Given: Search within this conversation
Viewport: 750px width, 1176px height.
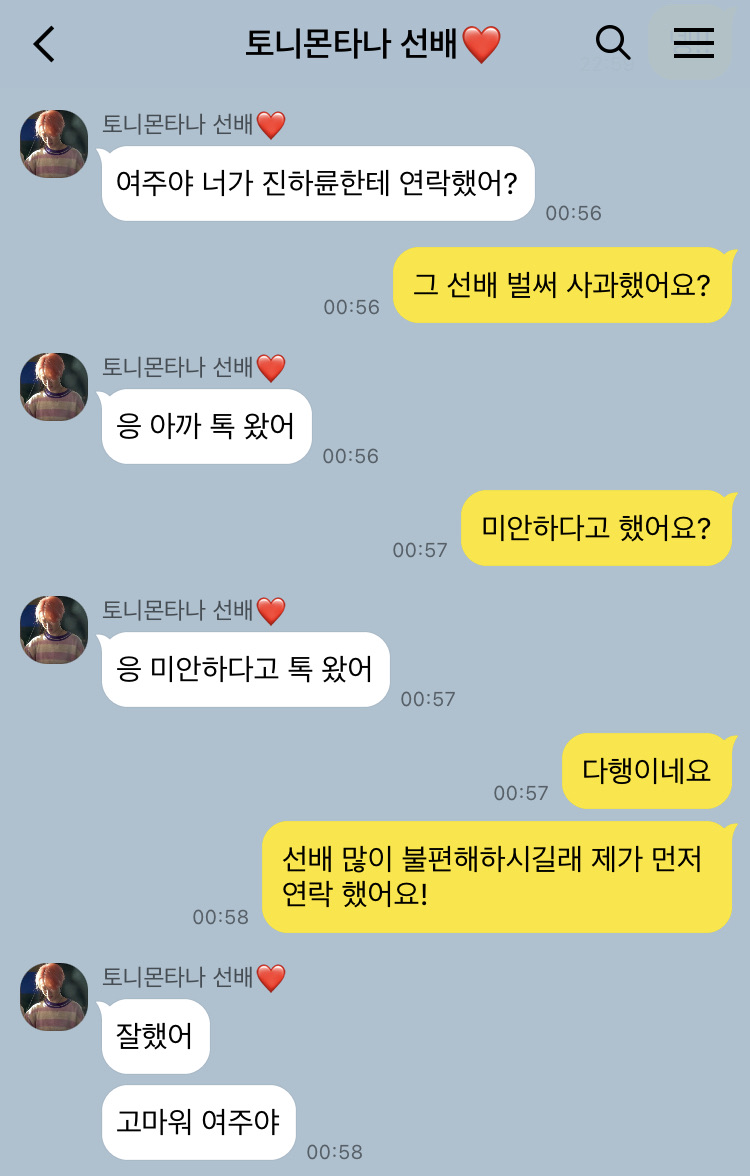Looking at the screenshot, I should click(x=612, y=43).
